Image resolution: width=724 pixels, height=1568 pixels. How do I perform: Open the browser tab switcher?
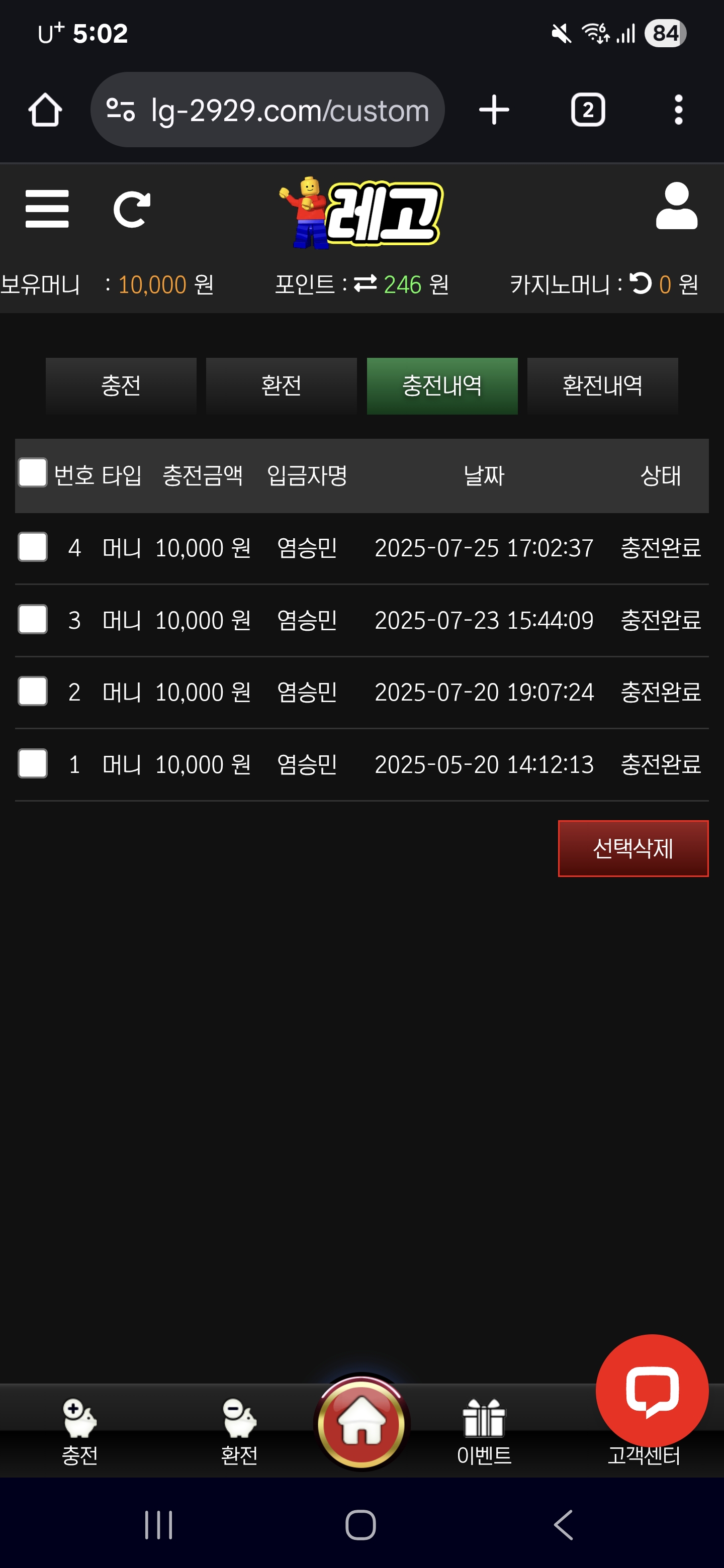click(588, 110)
